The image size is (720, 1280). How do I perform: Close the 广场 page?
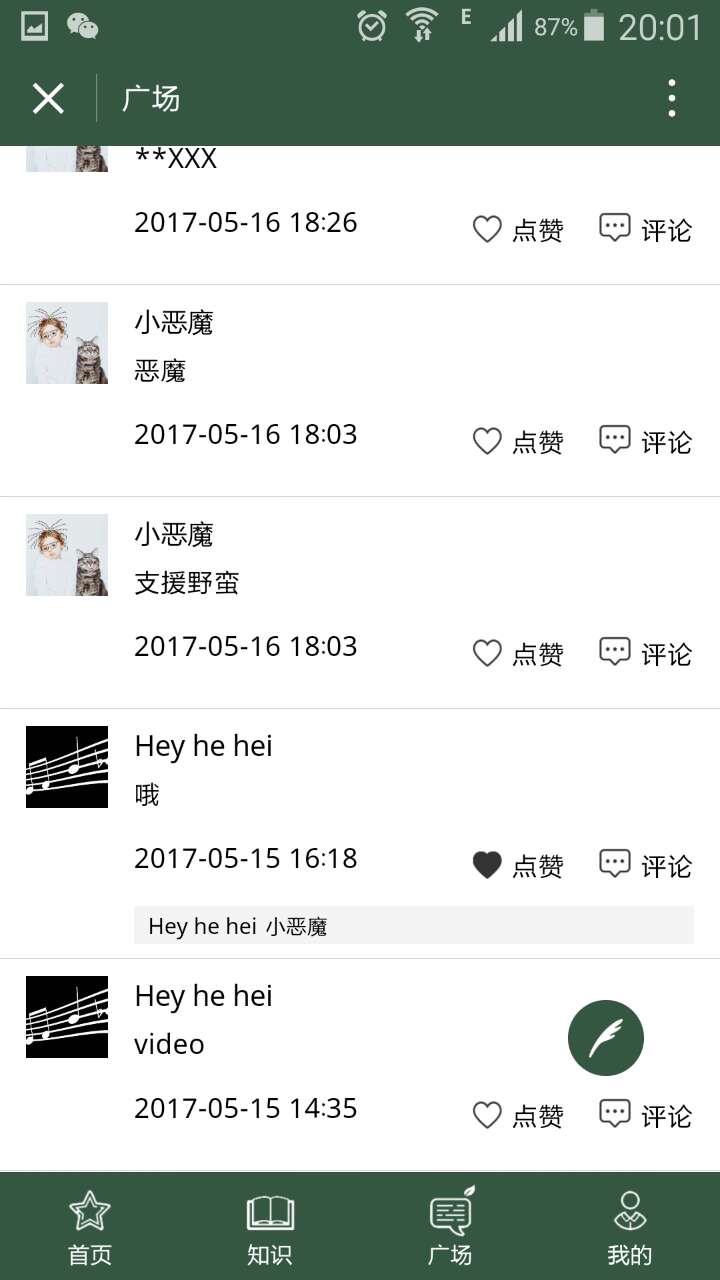(x=48, y=98)
